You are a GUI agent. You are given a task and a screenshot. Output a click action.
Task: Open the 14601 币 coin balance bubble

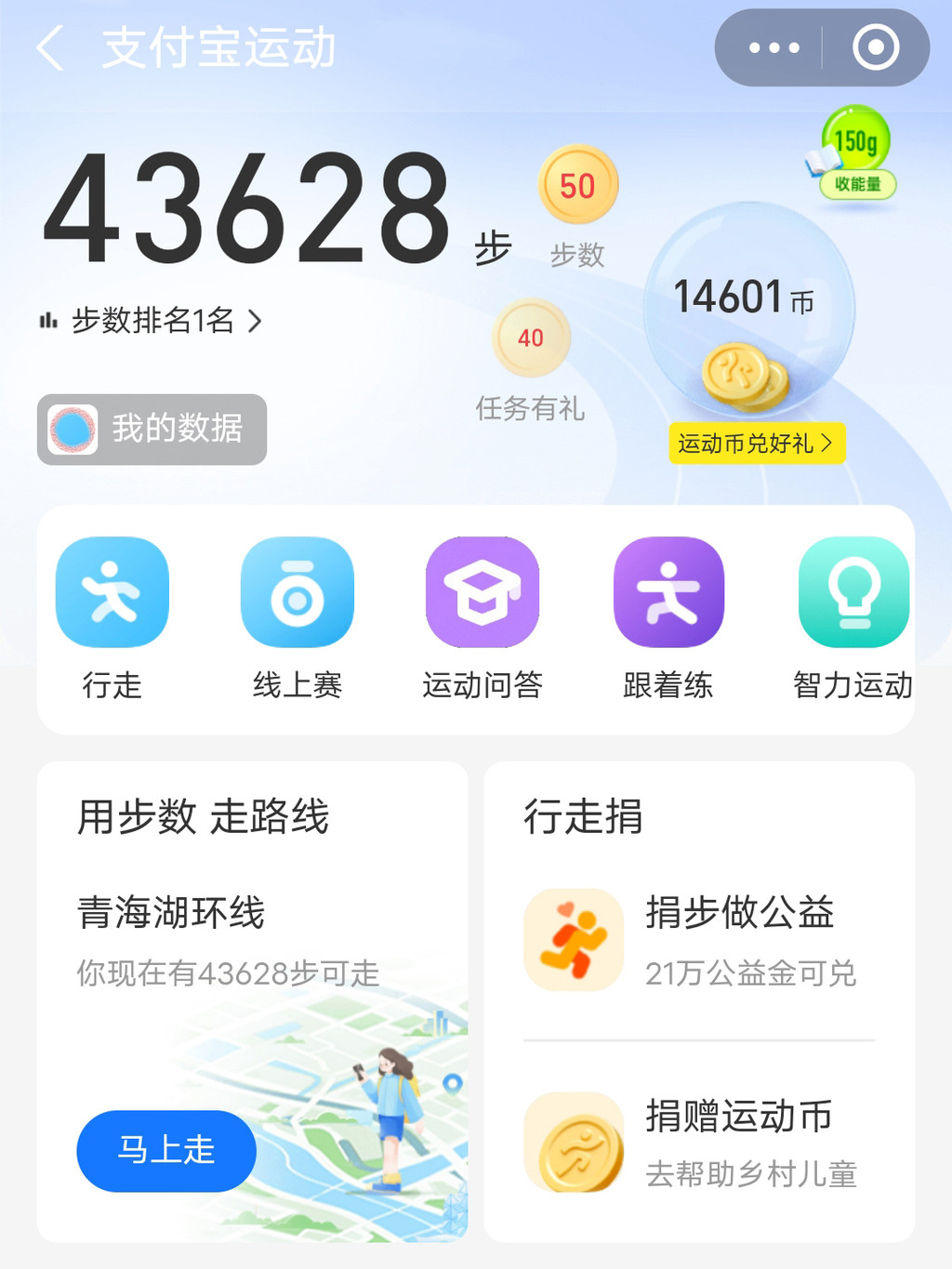tap(749, 309)
